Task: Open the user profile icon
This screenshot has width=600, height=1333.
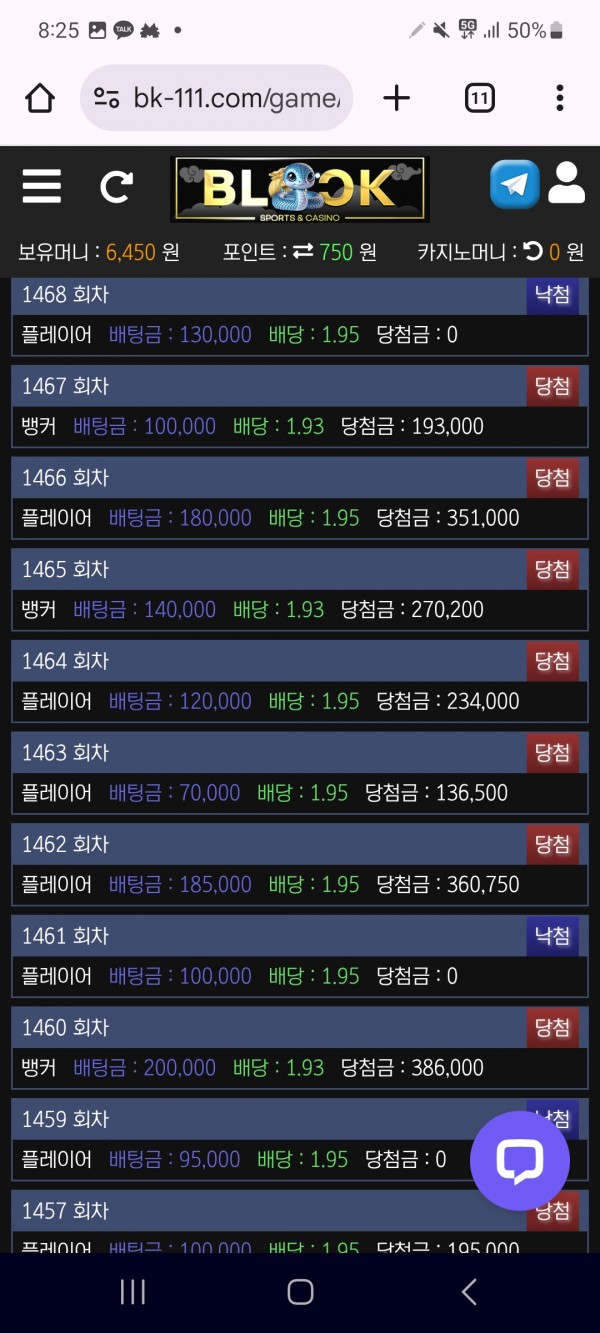Action: pyautogui.click(x=567, y=183)
